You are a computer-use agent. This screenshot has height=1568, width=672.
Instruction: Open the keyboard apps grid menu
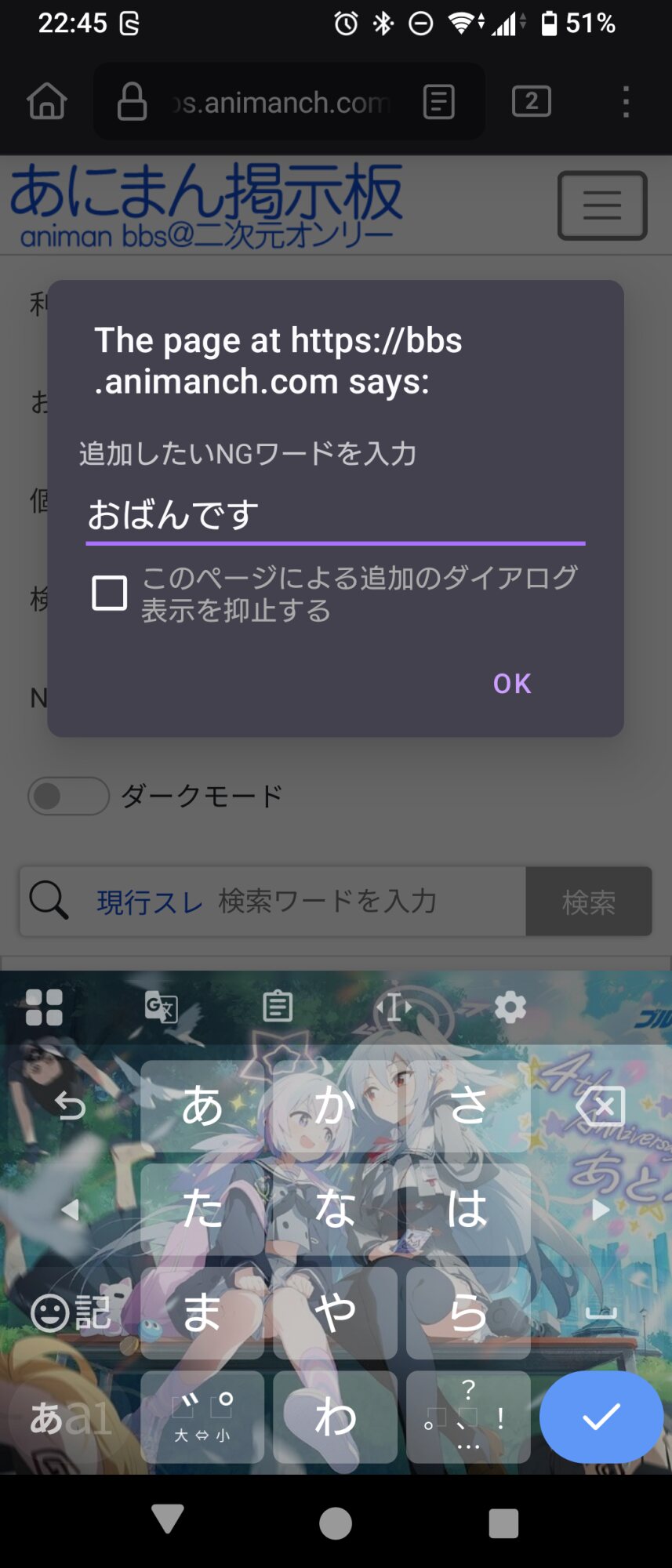(44, 1007)
